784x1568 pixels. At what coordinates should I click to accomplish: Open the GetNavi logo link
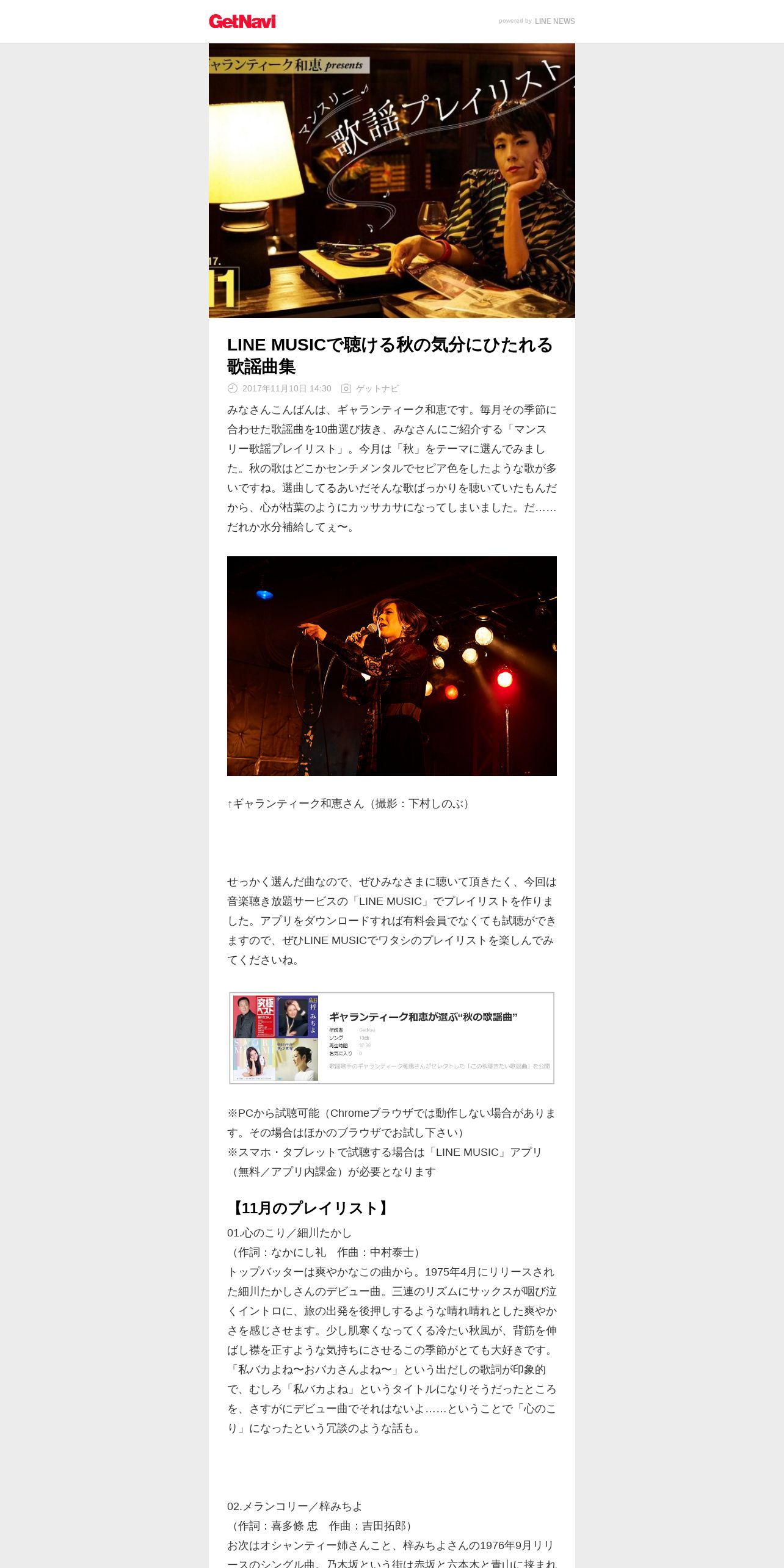pos(242,21)
